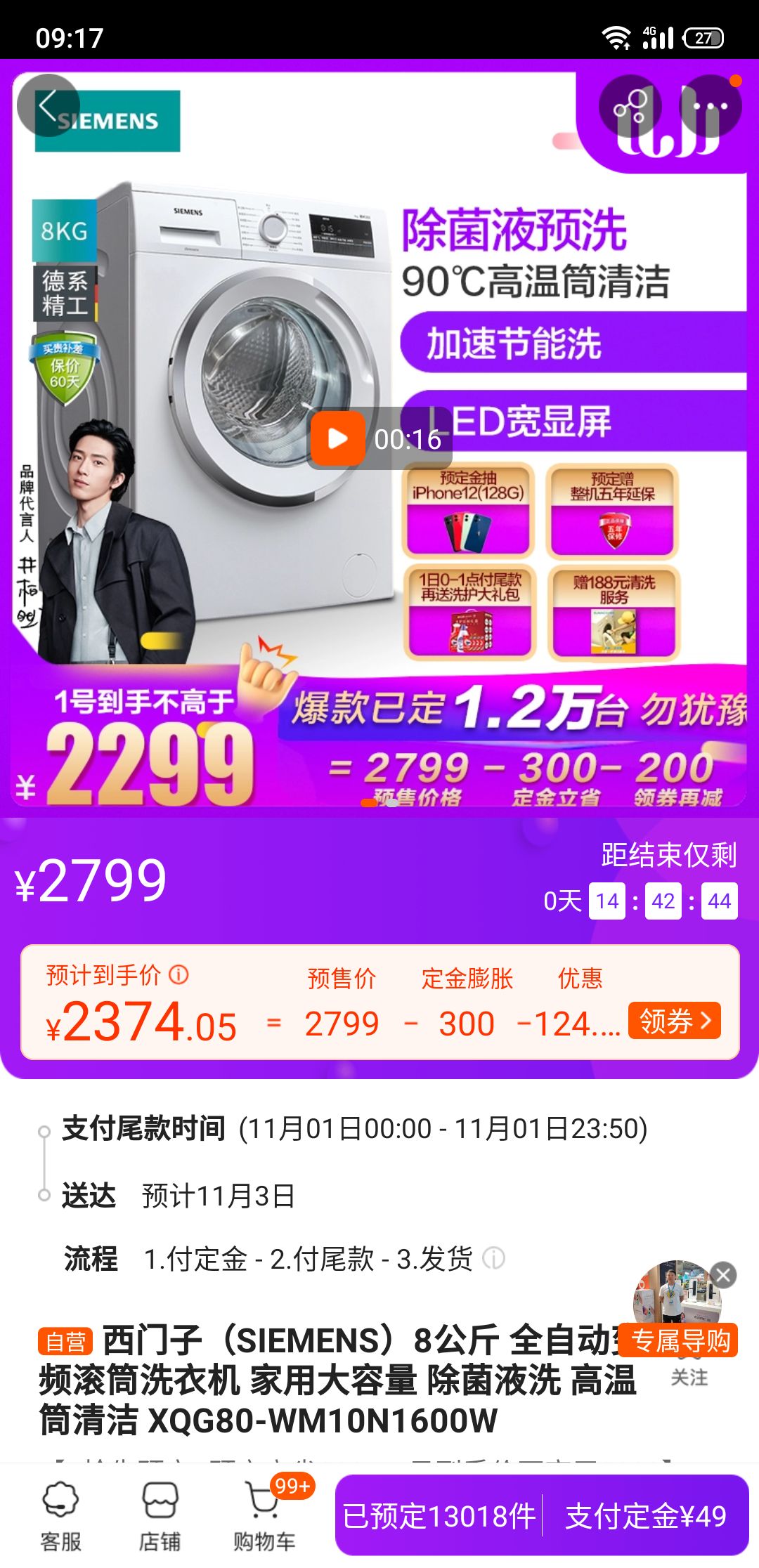The width and height of the screenshot is (759, 1568).
Task: Open the three-dot overflow menu
Action: pos(710,107)
